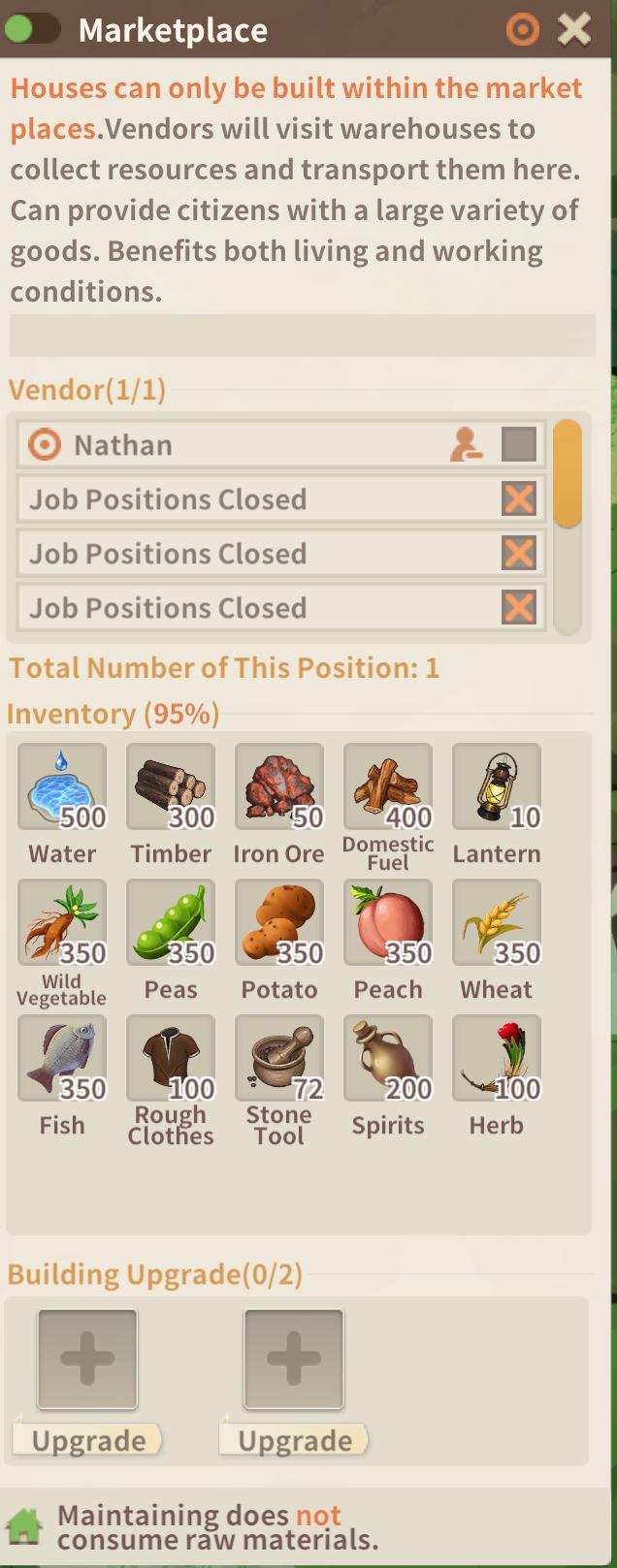Select the Lantern inventory item
Screen dimensions: 617x1568
497,786
